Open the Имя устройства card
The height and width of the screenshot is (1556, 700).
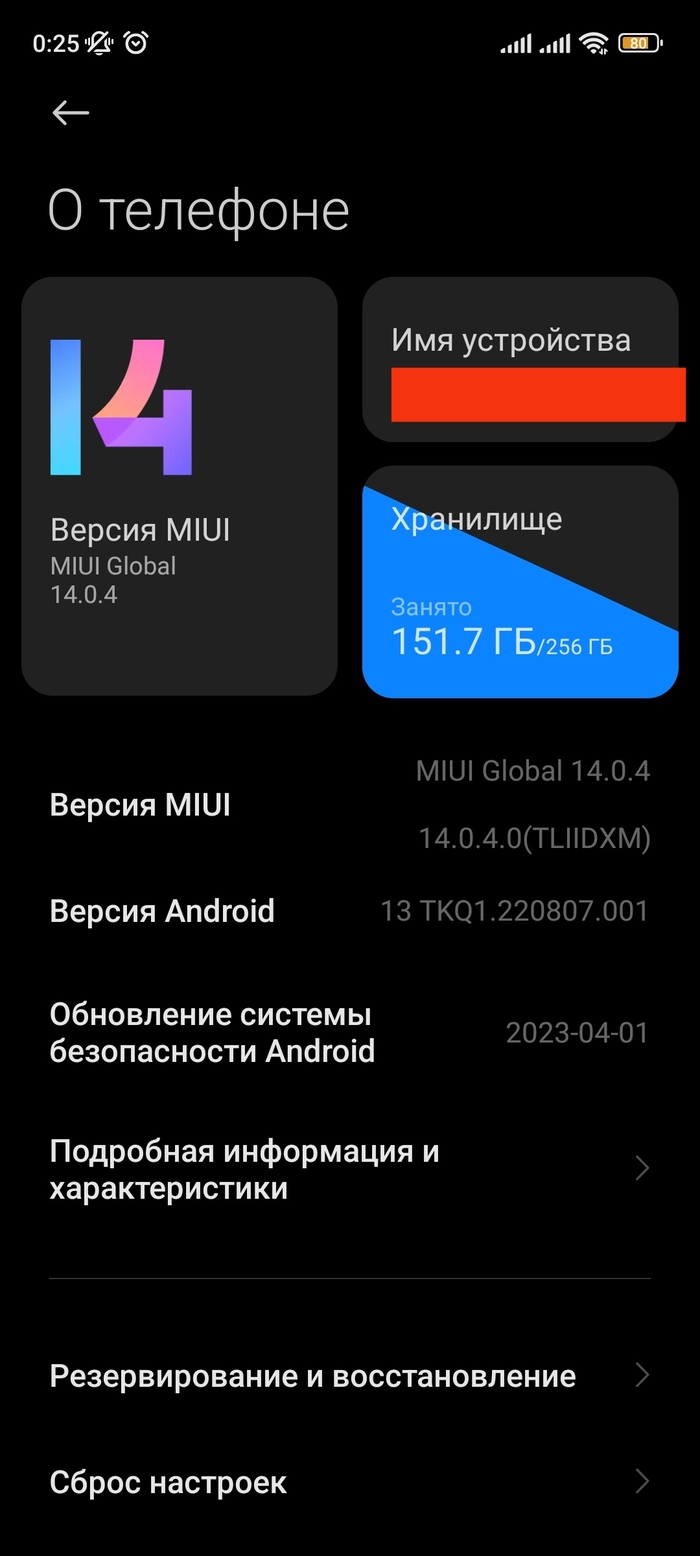tap(520, 359)
